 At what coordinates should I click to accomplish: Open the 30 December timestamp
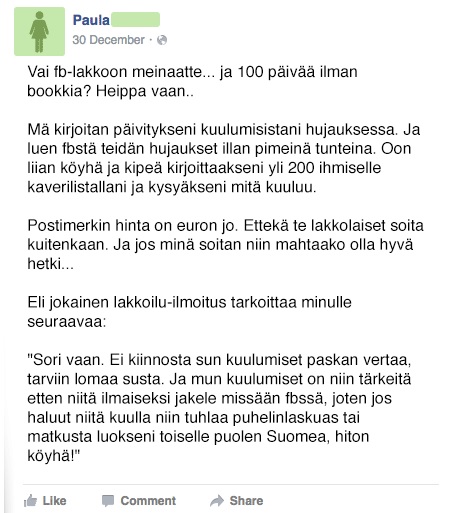pos(108,40)
